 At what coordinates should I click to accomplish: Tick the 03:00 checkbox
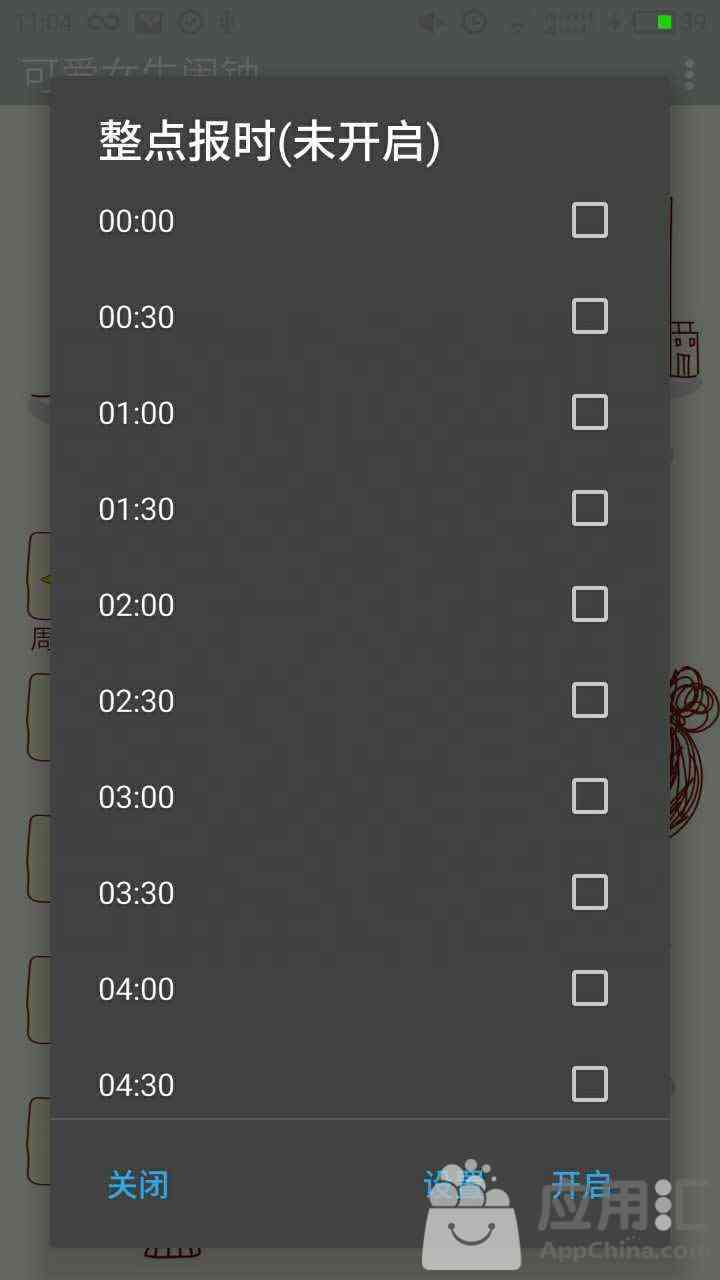(589, 796)
